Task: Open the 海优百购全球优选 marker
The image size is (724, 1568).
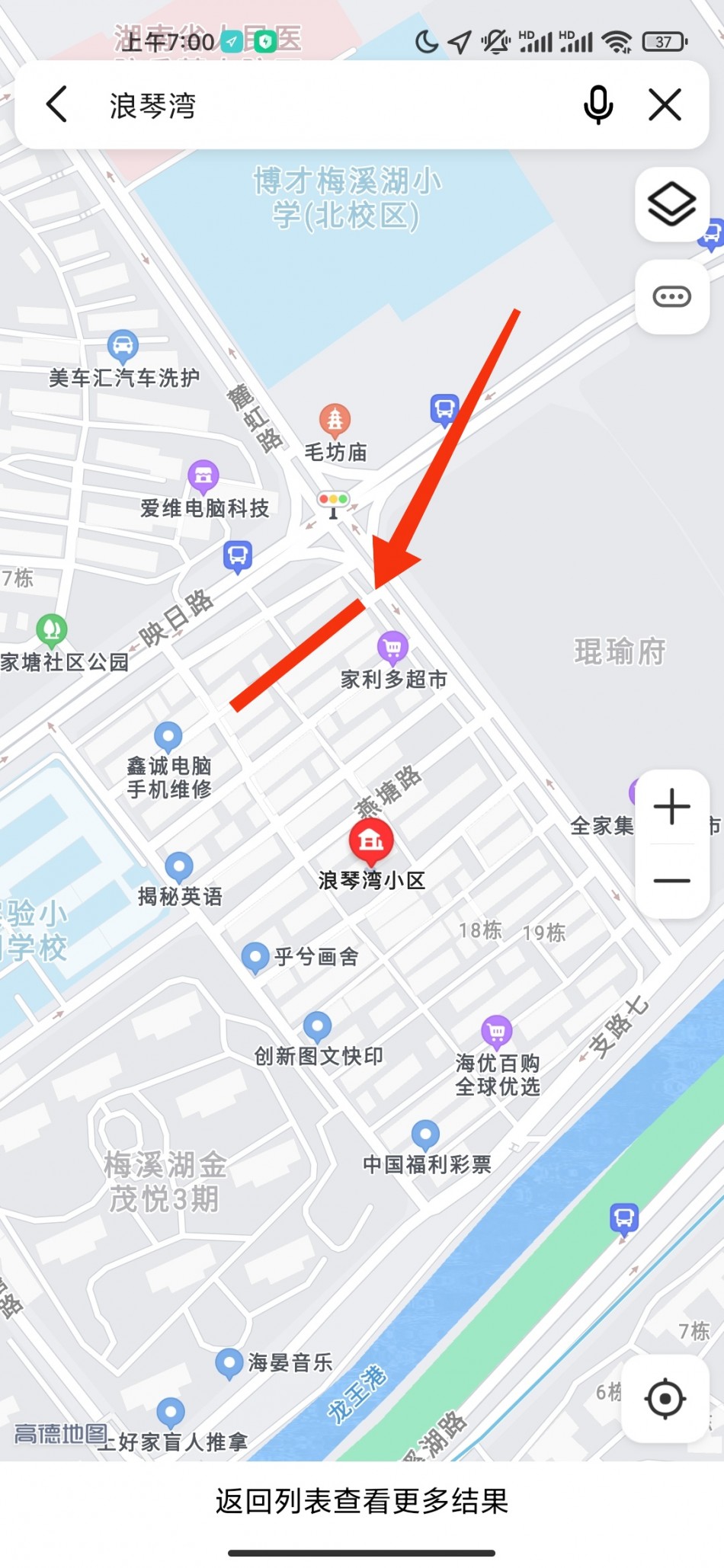Action: [x=496, y=1032]
